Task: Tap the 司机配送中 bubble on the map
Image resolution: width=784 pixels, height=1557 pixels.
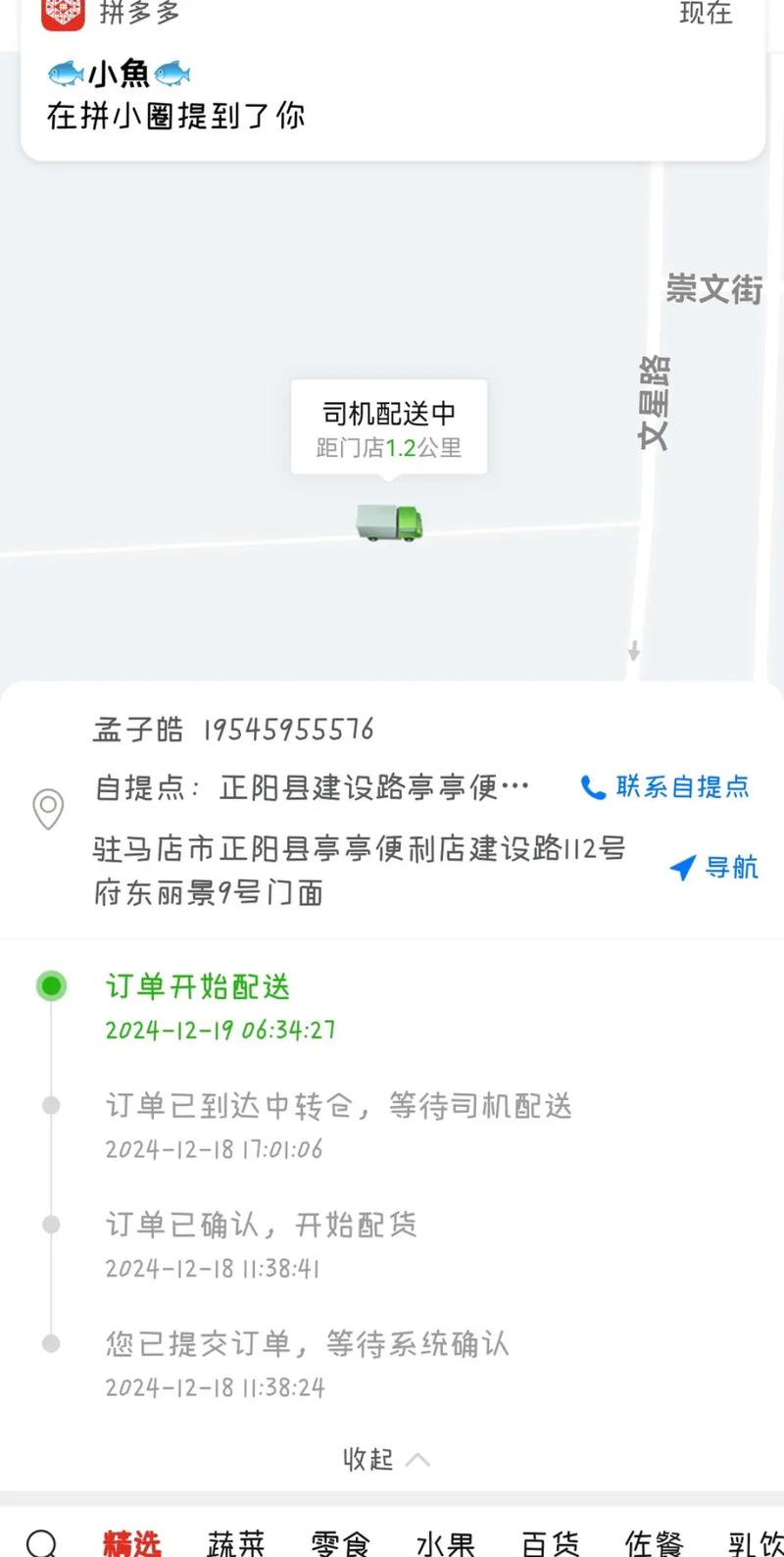Action: pyautogui.click(x=388, y=426)
